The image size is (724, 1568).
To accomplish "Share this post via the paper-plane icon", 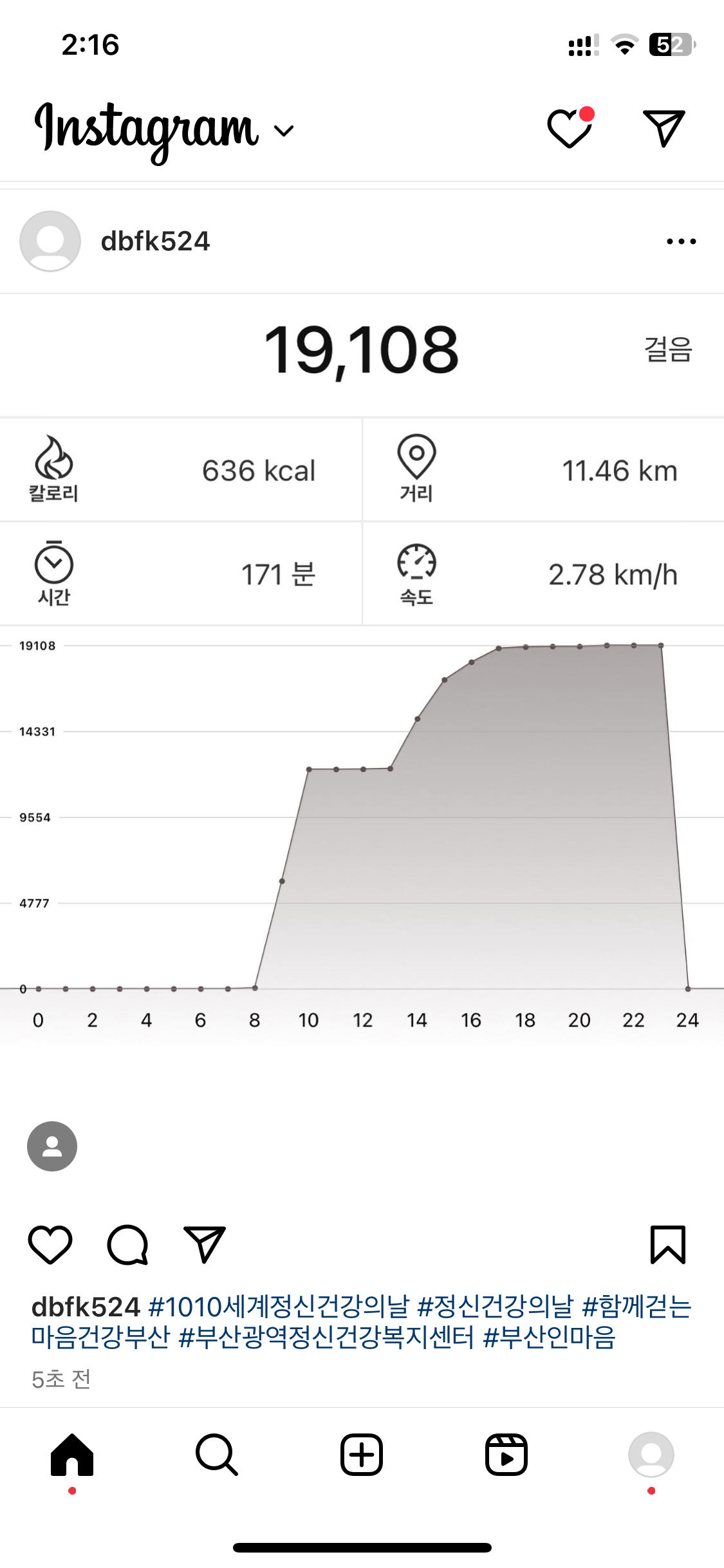I will click(x=205, y=1244).
